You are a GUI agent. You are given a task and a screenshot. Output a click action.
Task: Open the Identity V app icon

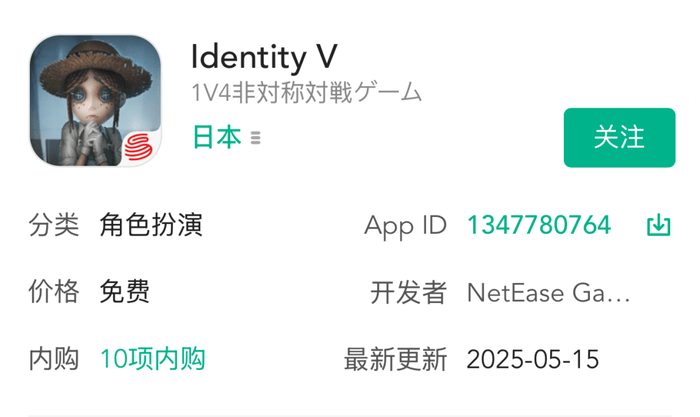95,101
